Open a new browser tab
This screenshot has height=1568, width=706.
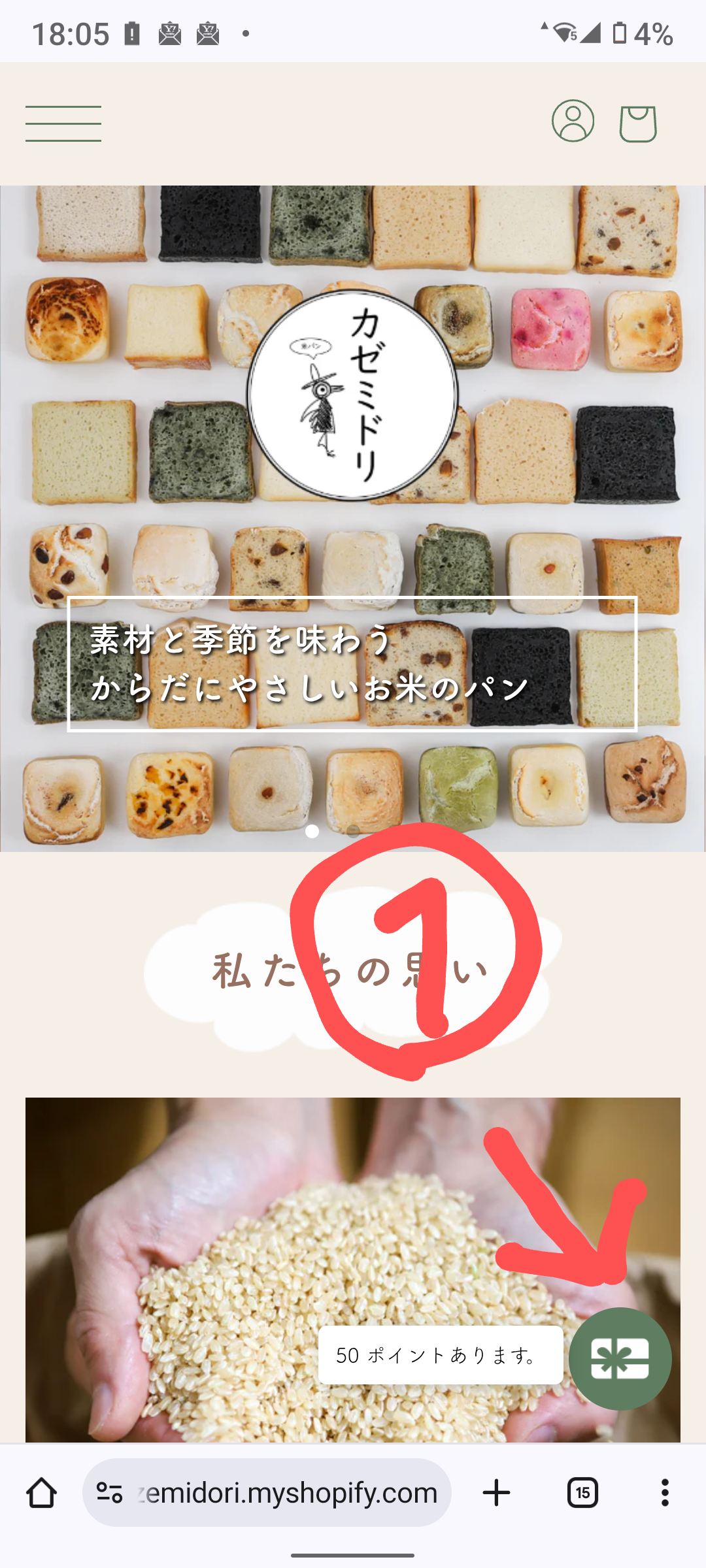pyautogui.click(x=496, y=1493)
